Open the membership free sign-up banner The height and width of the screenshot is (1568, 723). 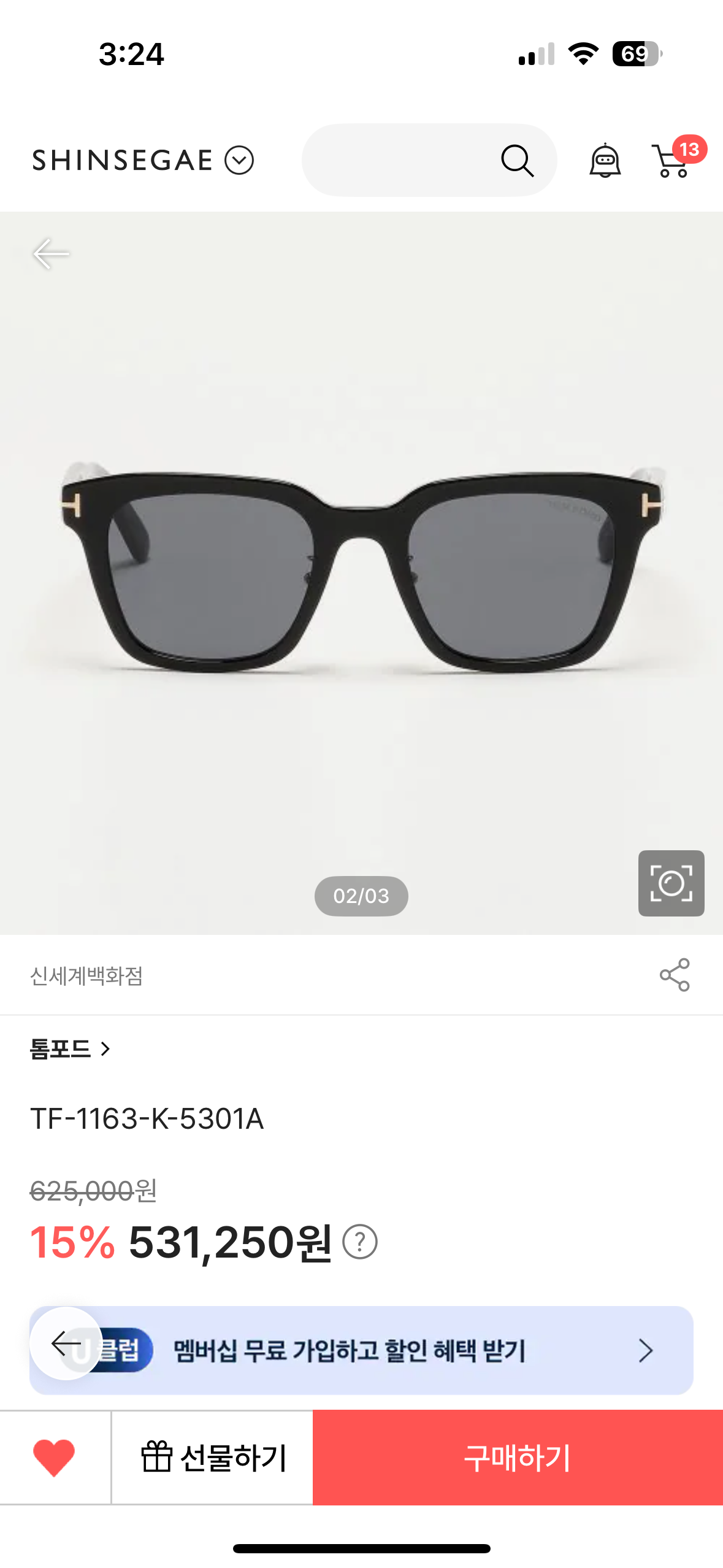pyautogui.click(x=392, y=1350)
